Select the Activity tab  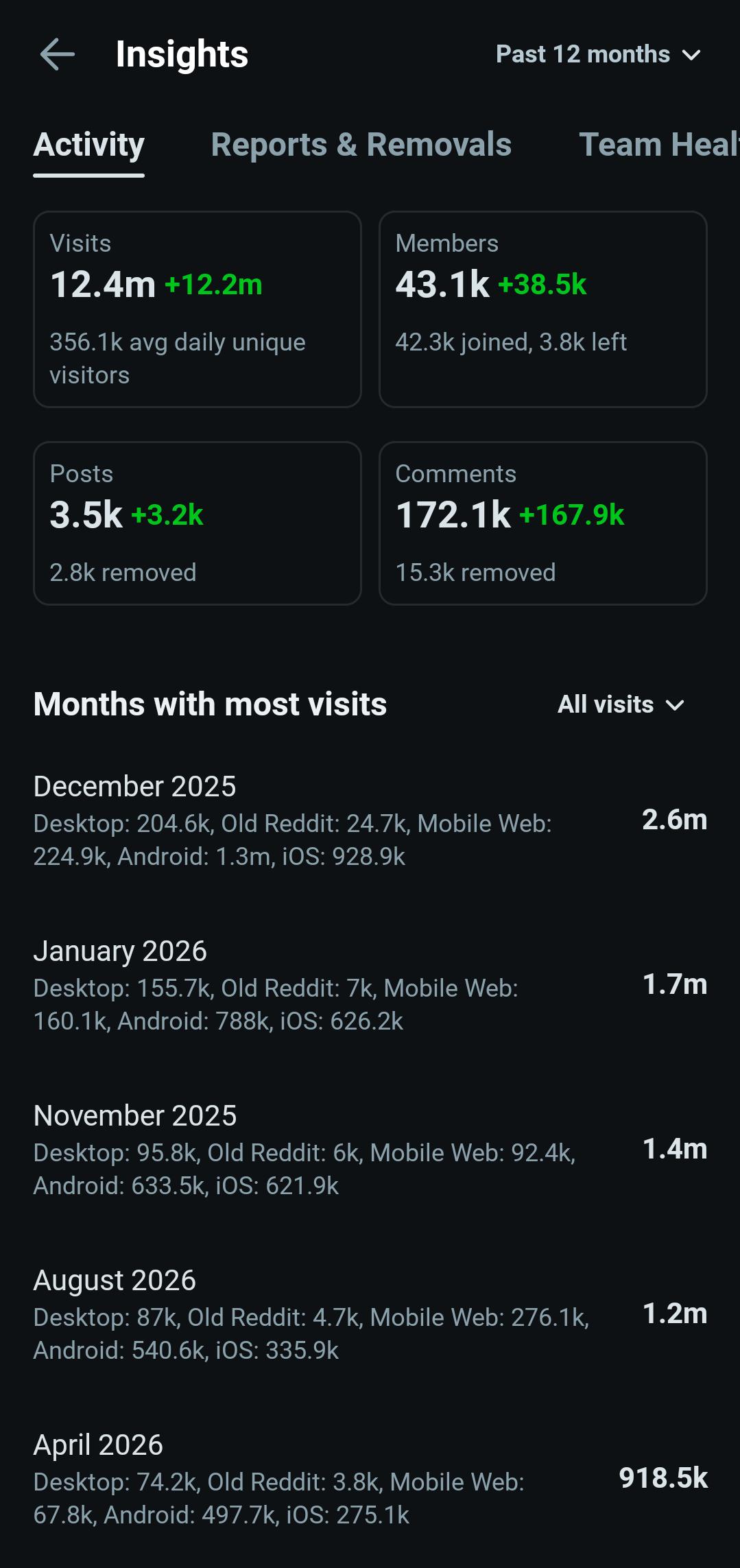pyautogui.click(x=89, y=145)
